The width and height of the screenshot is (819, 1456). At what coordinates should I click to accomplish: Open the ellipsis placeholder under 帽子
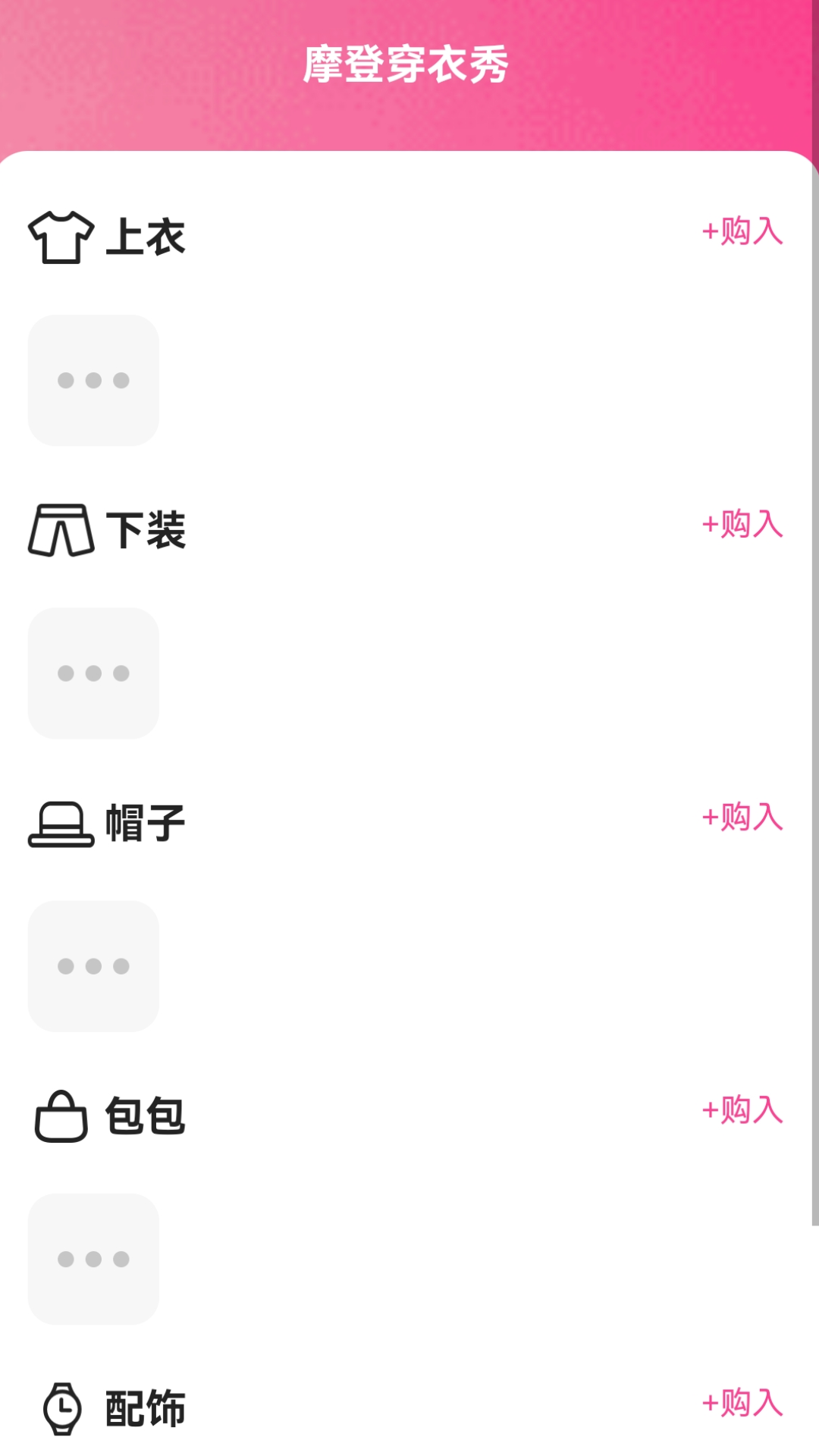[x=93, y=966]
